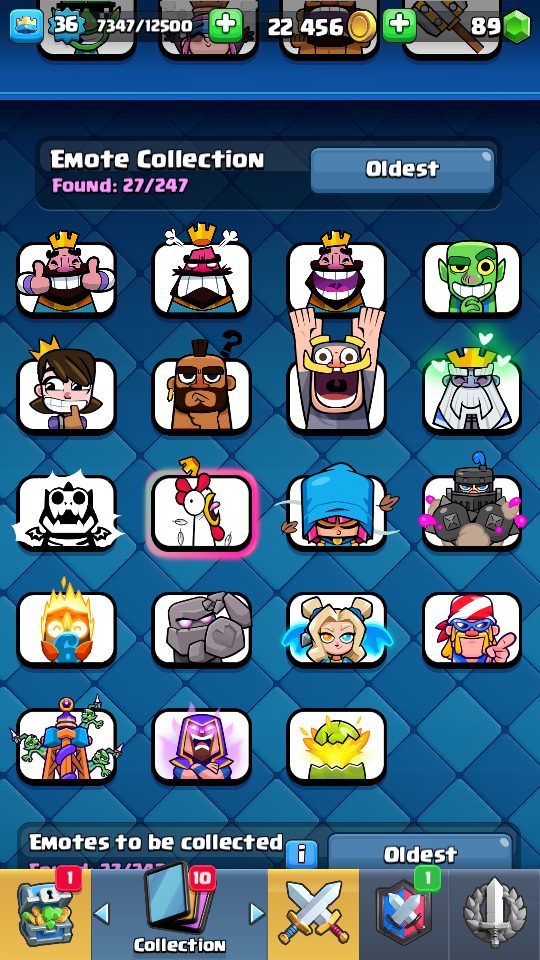Select the stone Golem emote
Viewport: 540px width, 960px height.
point(201,629)
